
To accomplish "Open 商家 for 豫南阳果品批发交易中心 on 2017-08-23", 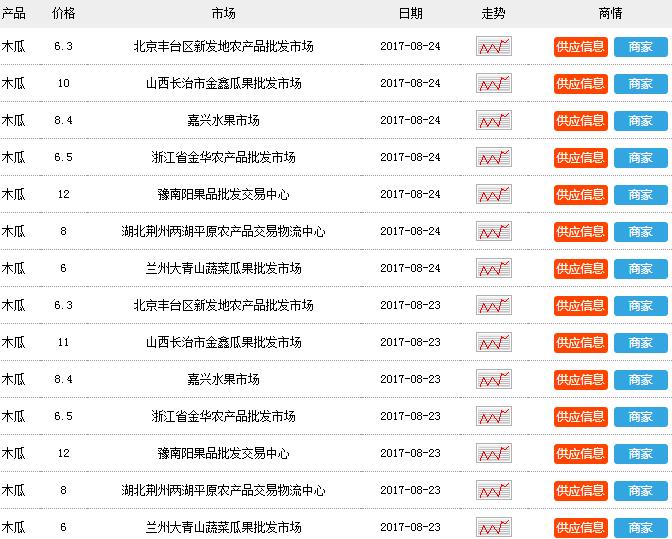I will tap(640, 454).
